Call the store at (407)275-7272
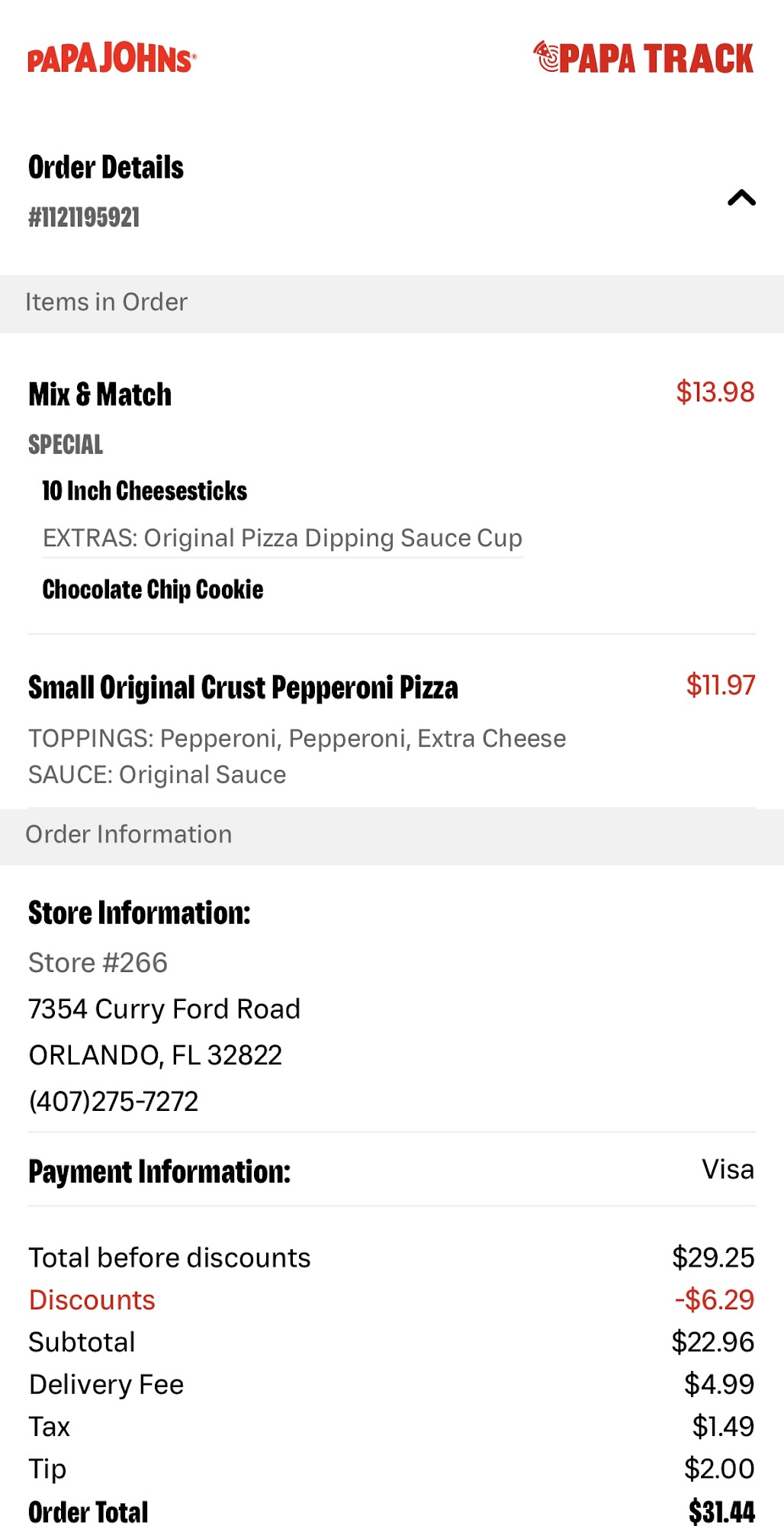784x1526 pixels. click(114, 1101)
